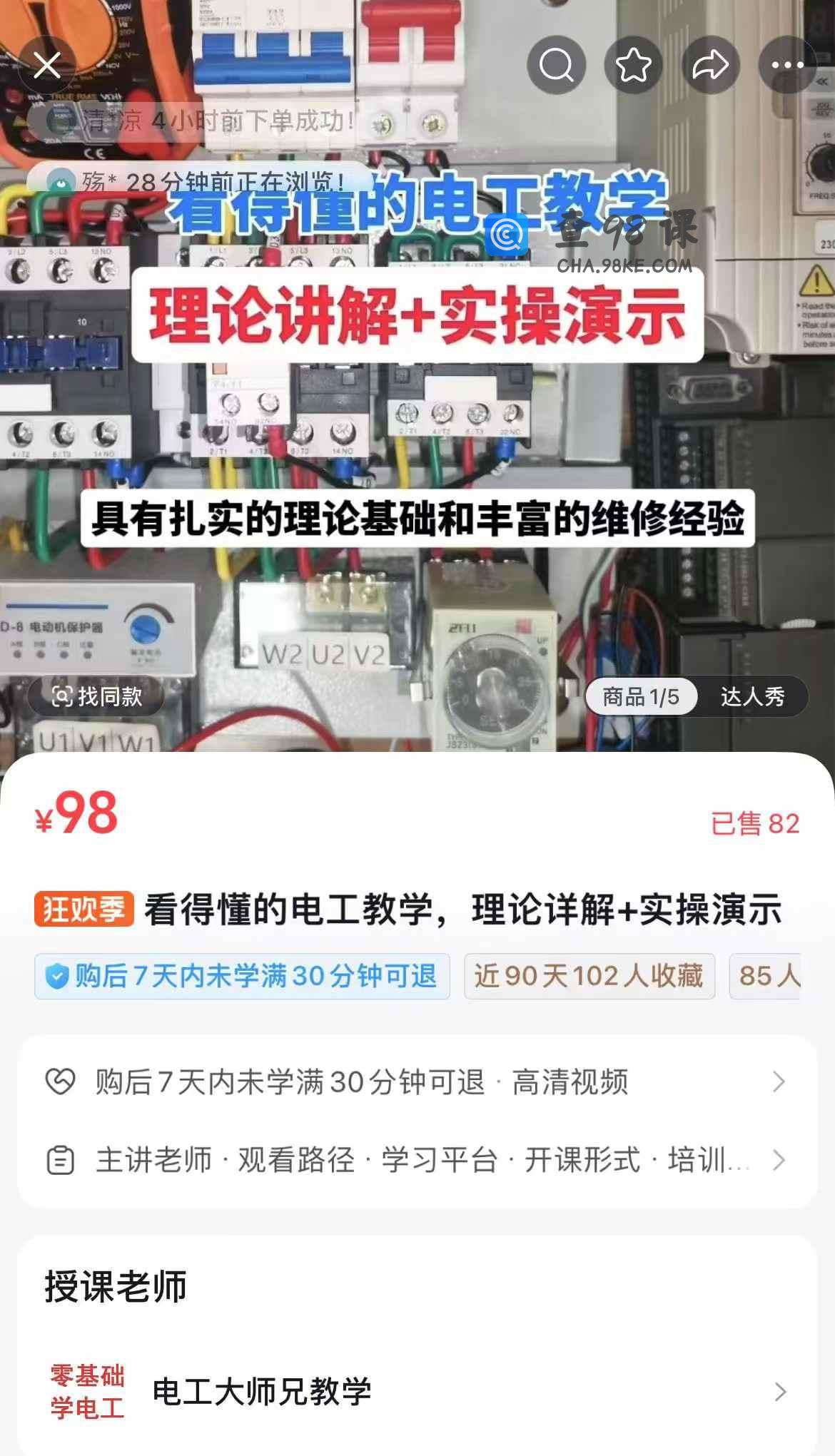This screenshot has width=835, height=1456.
Task: Share this course
Action: [710, 66]
